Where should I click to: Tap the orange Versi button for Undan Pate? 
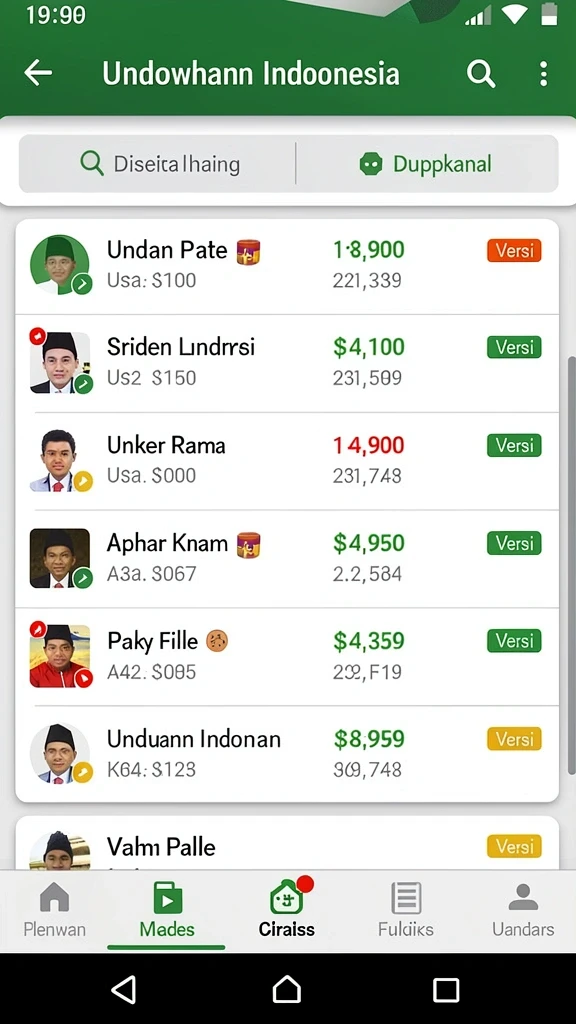pyautogui.click(x=514, y=250)
